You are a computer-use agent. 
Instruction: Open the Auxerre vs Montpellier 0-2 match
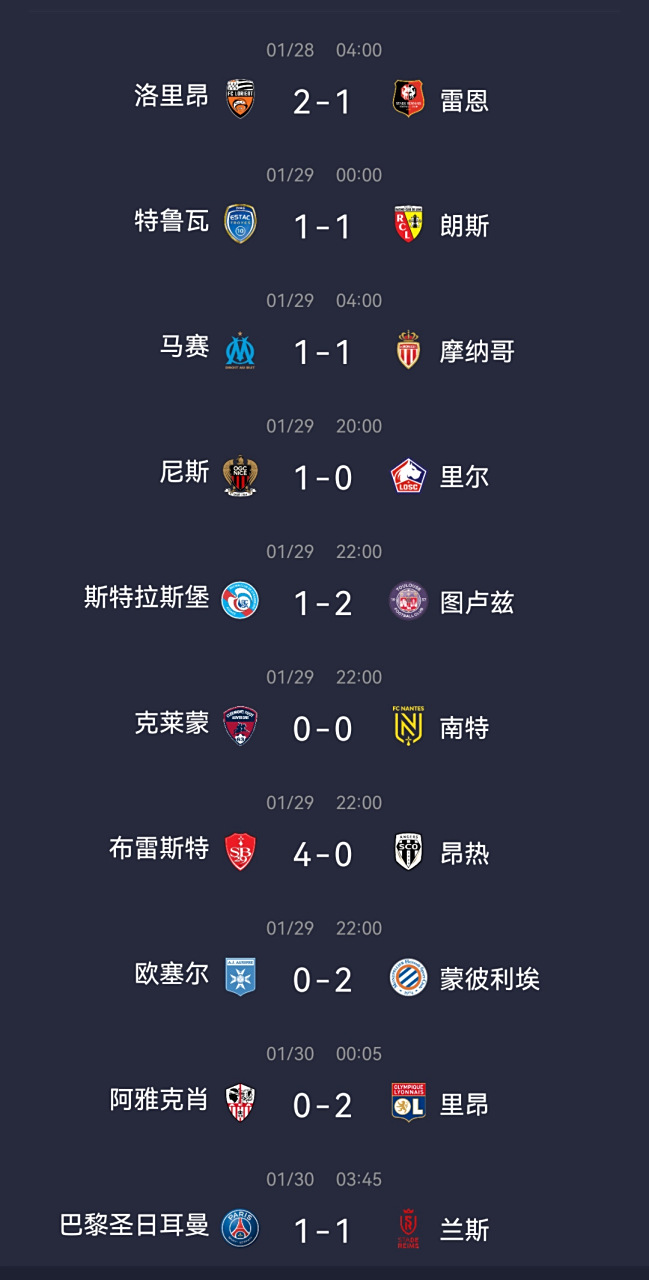[x=322, y=979]
